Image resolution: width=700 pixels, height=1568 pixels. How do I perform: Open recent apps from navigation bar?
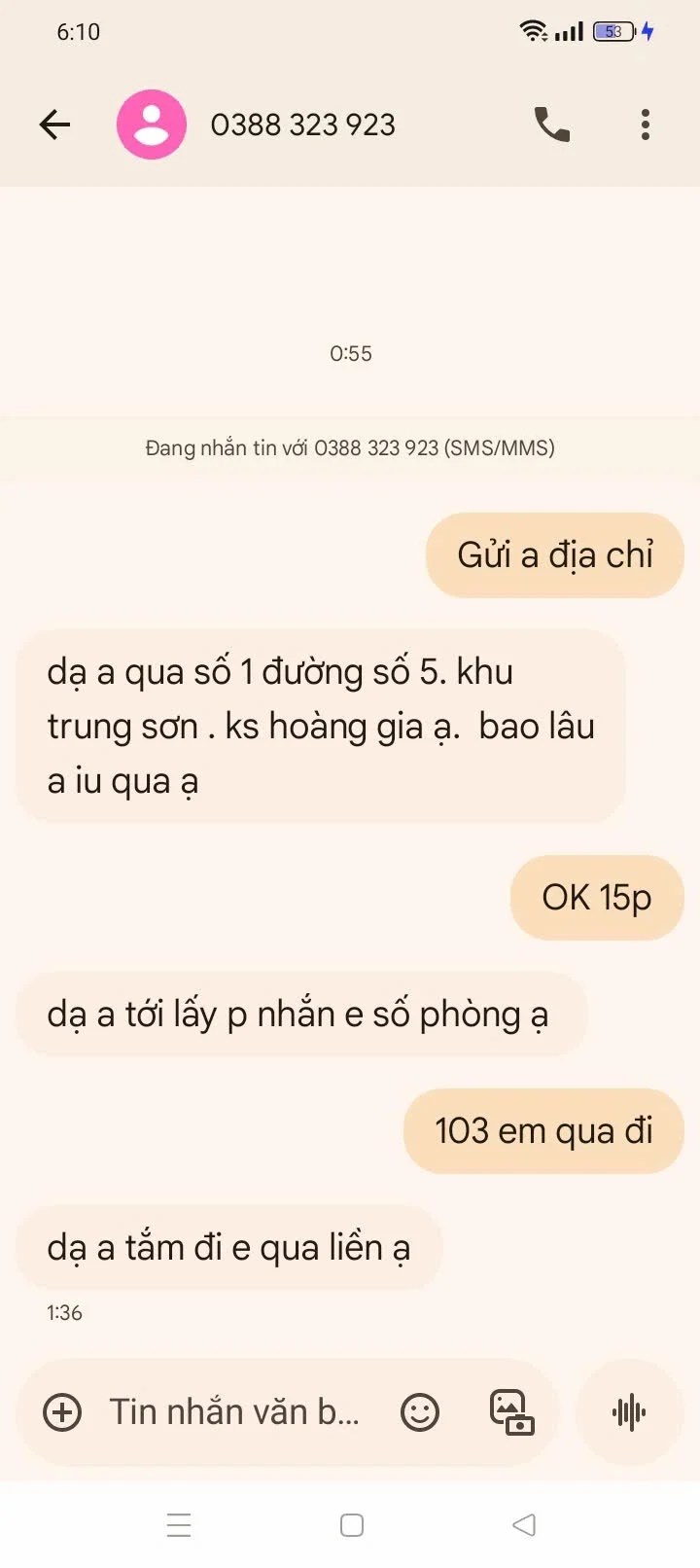pos(179,1525)
